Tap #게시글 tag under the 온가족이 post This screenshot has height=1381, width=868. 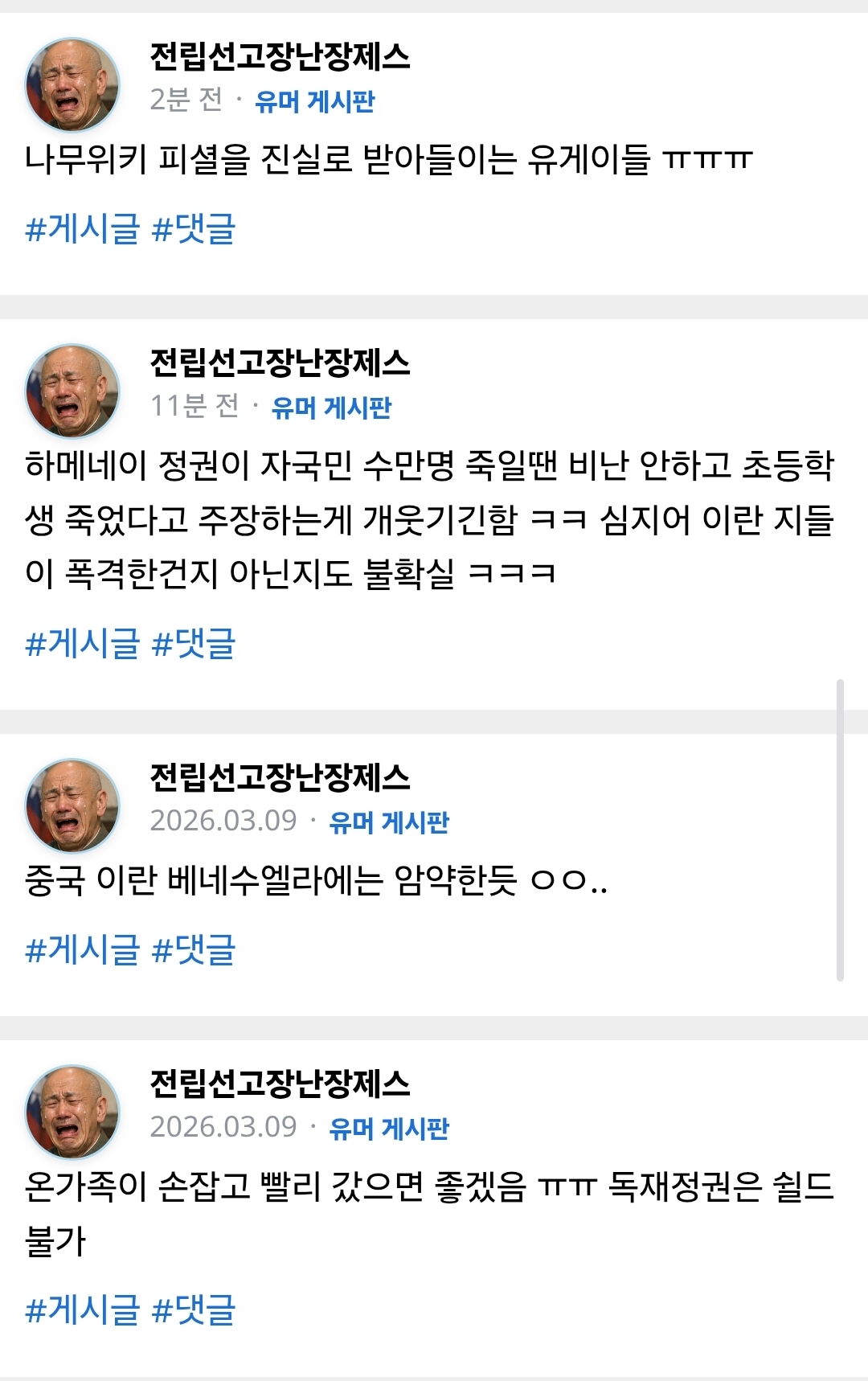(82, 1310)
